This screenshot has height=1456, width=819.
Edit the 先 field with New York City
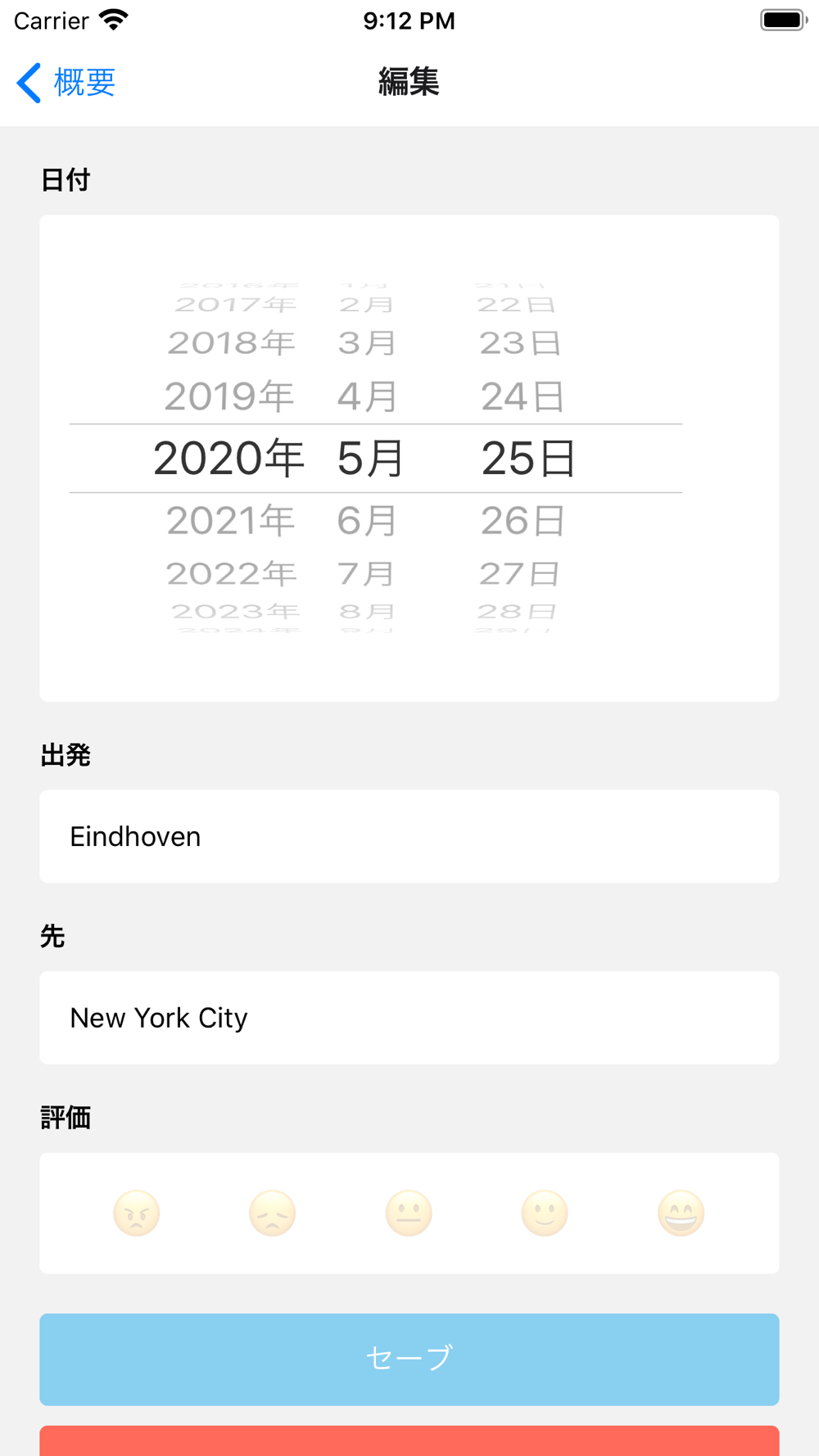pos(409,1018)
